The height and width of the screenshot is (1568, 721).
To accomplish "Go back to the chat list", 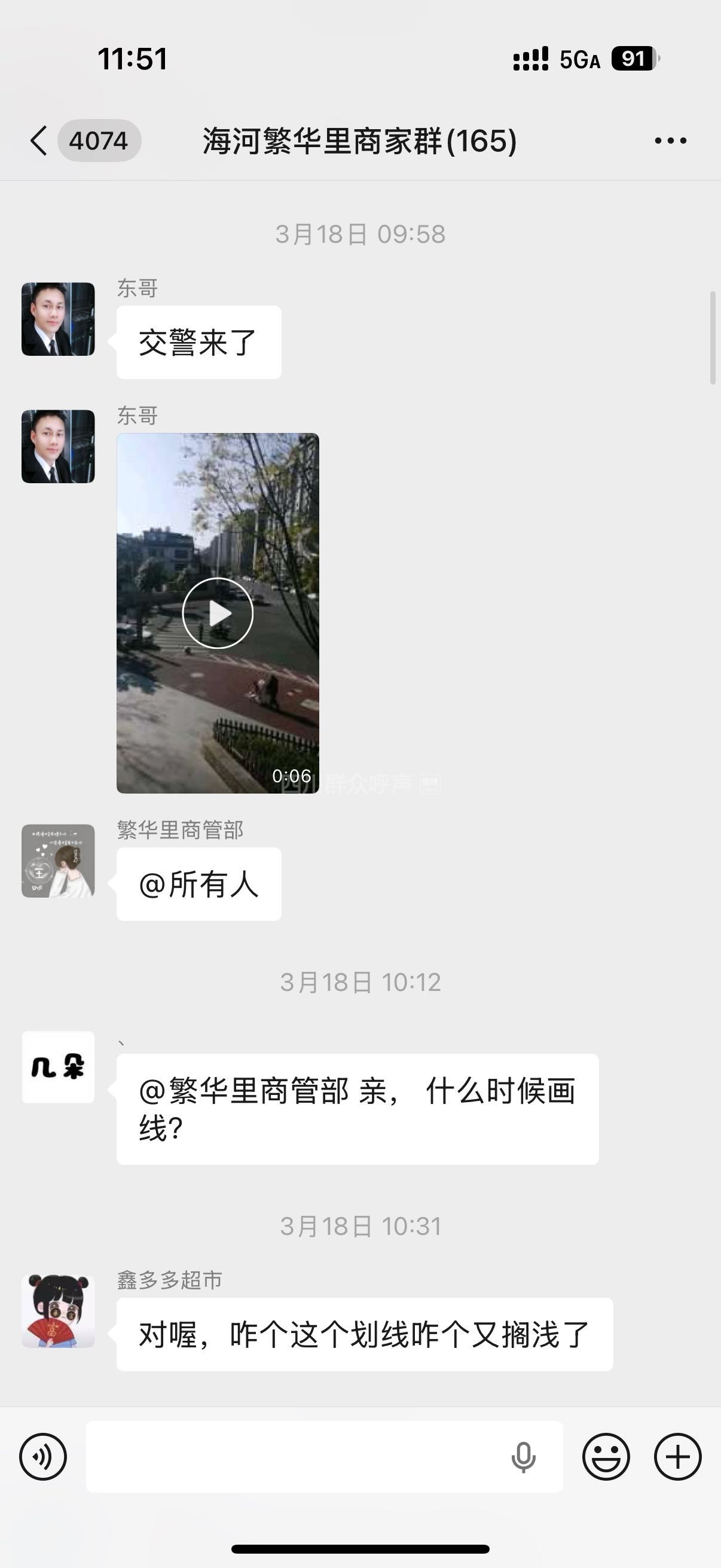I will 39,141.
